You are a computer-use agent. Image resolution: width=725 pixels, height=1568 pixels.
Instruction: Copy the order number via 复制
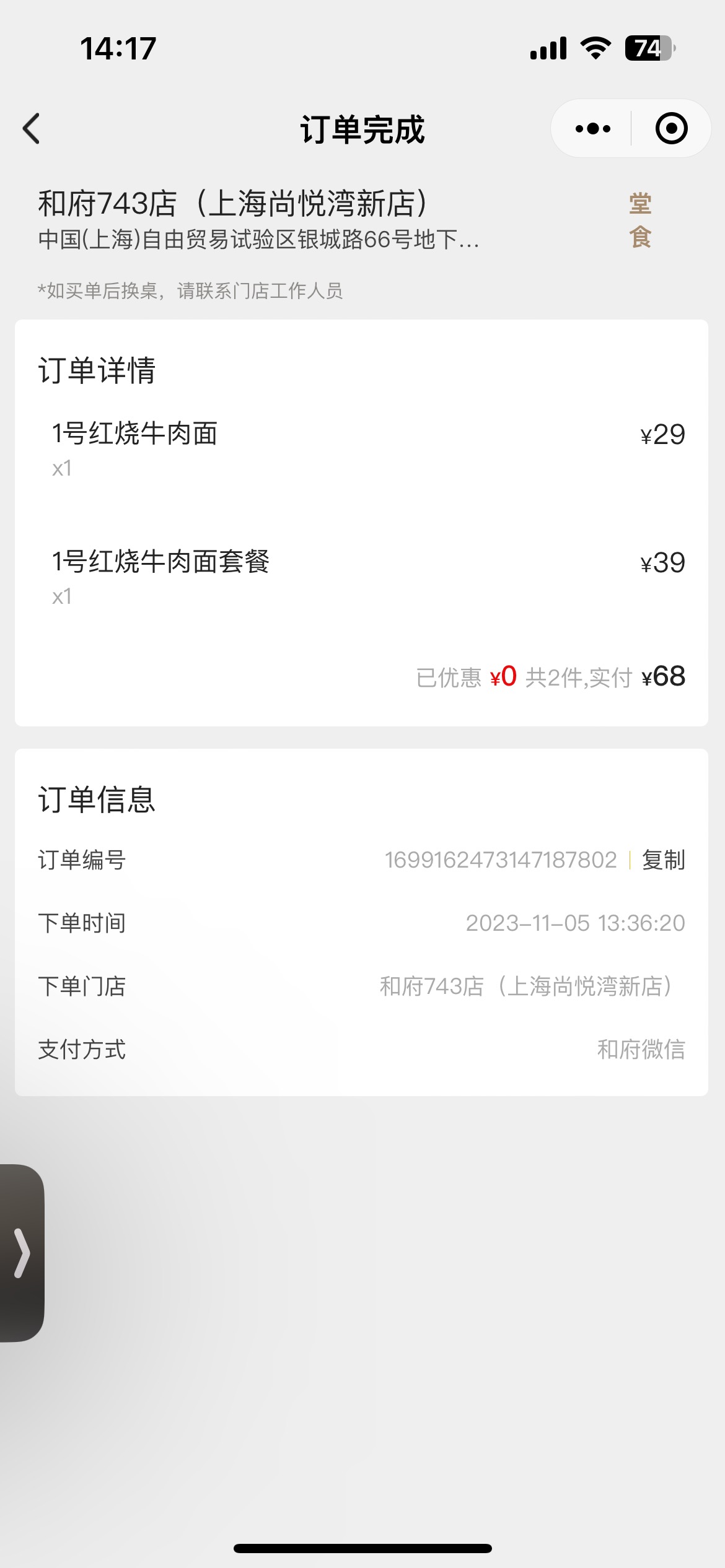(664, 860)
